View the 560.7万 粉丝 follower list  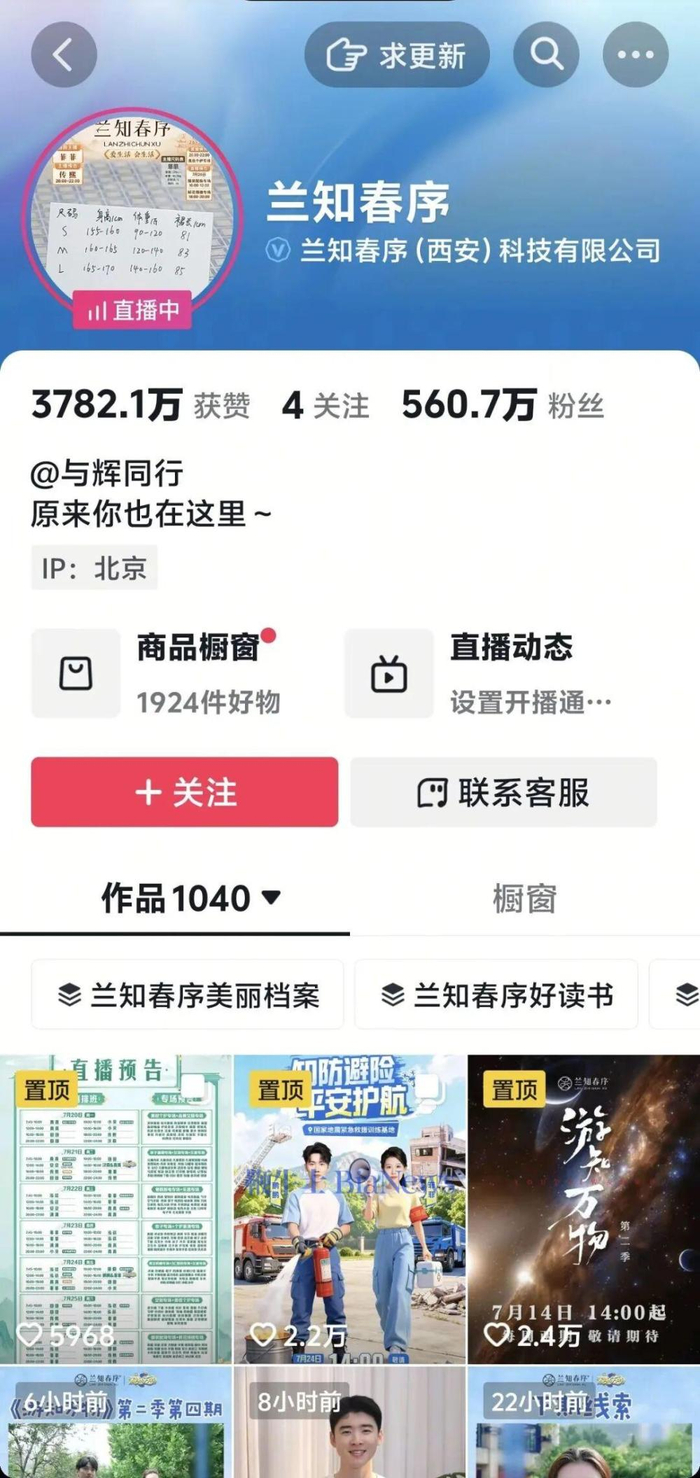coord(503,405)
